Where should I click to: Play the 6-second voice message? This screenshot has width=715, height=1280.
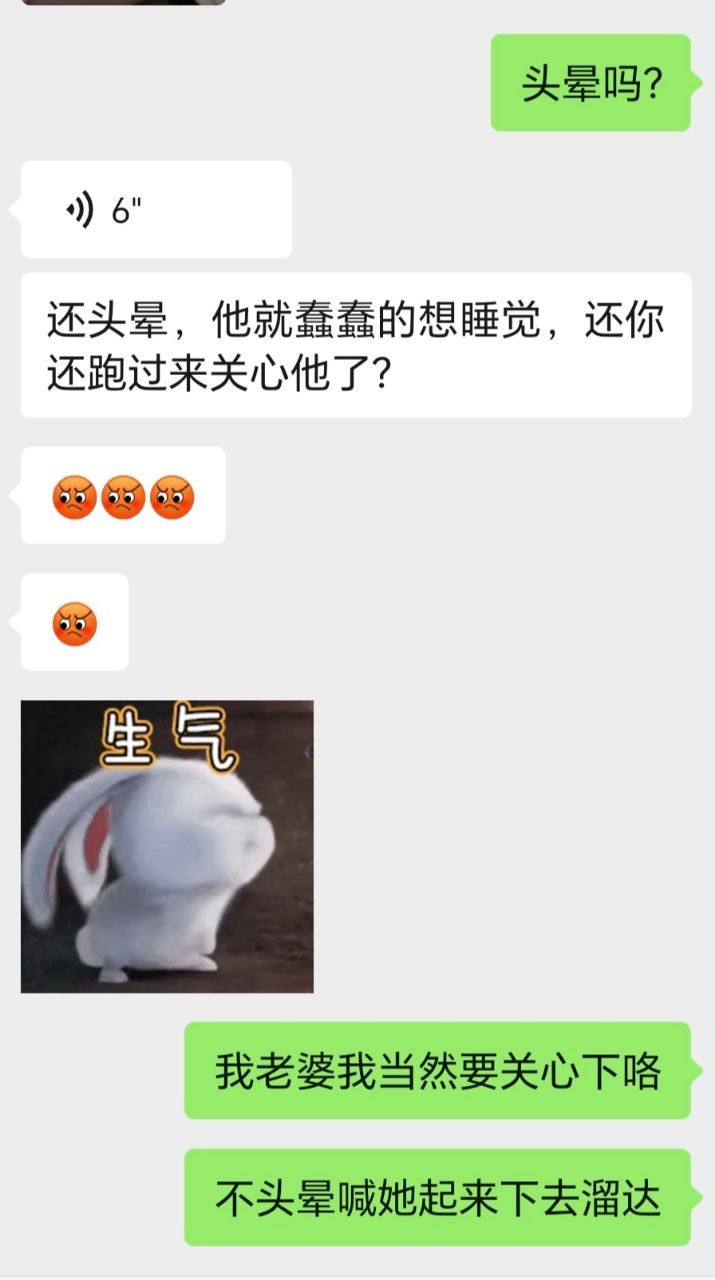[x=155, y=210]
